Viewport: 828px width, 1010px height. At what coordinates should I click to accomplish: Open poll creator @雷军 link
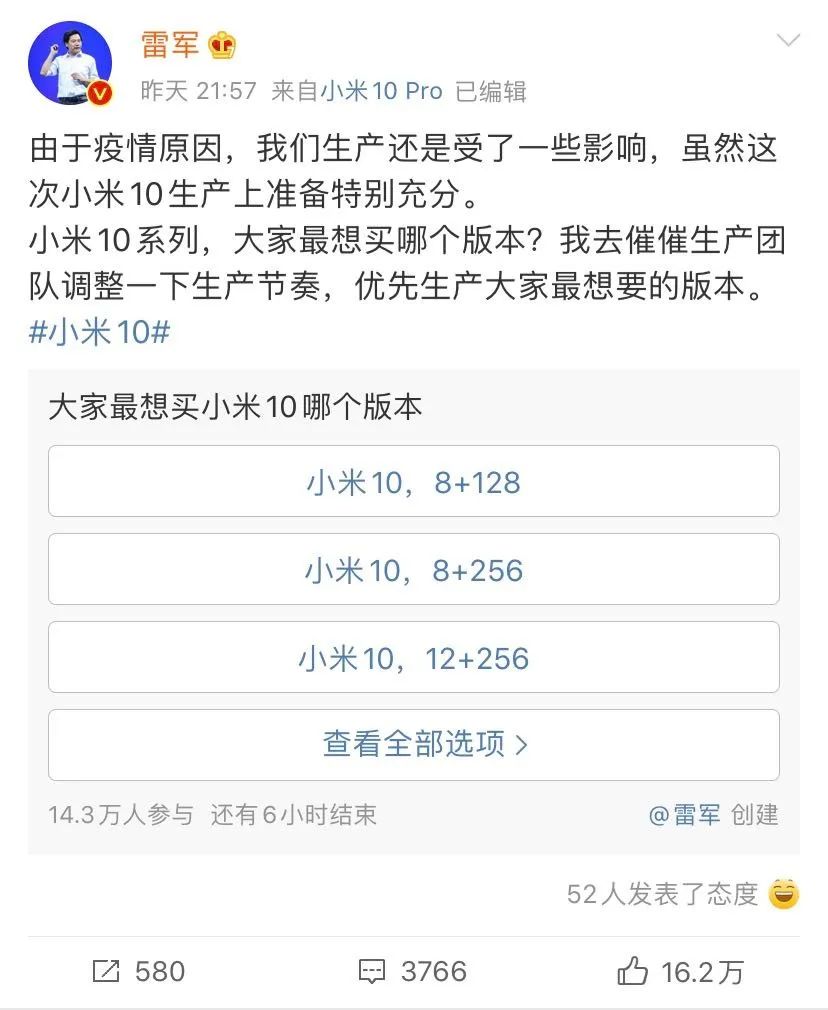click(685, 815)
